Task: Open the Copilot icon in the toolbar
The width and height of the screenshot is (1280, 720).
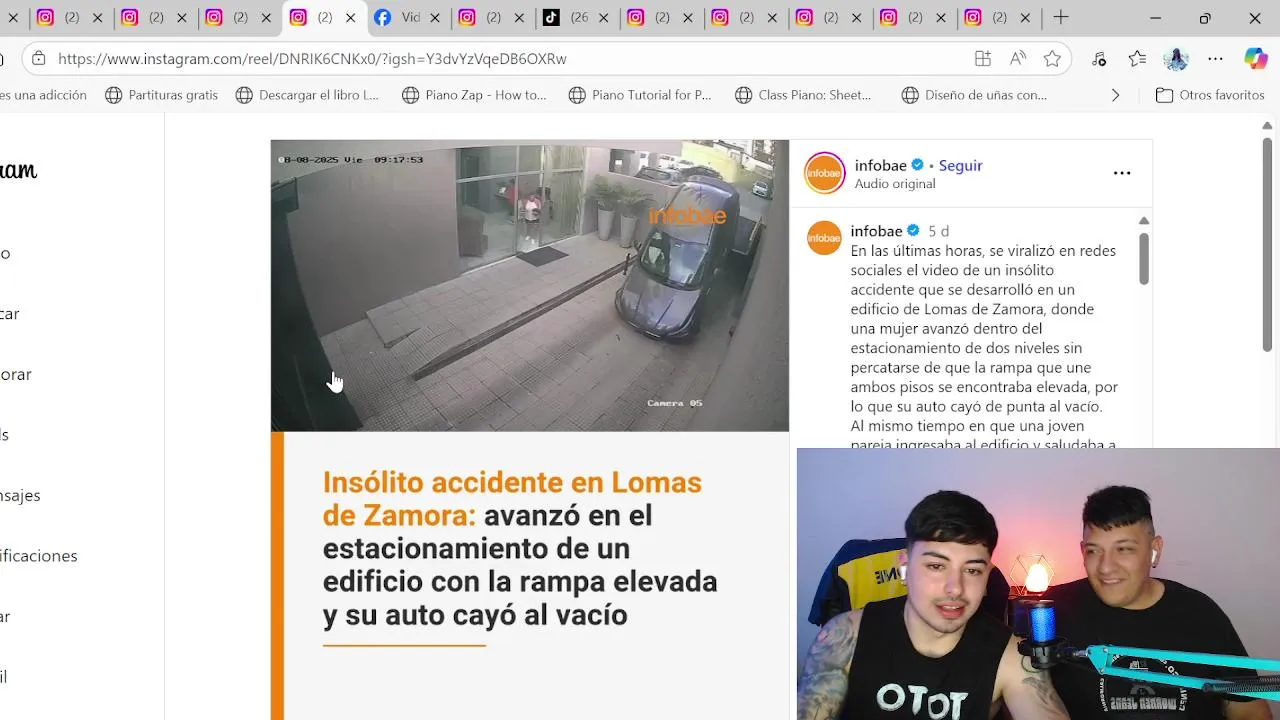Action: (x=1256, y=59)
